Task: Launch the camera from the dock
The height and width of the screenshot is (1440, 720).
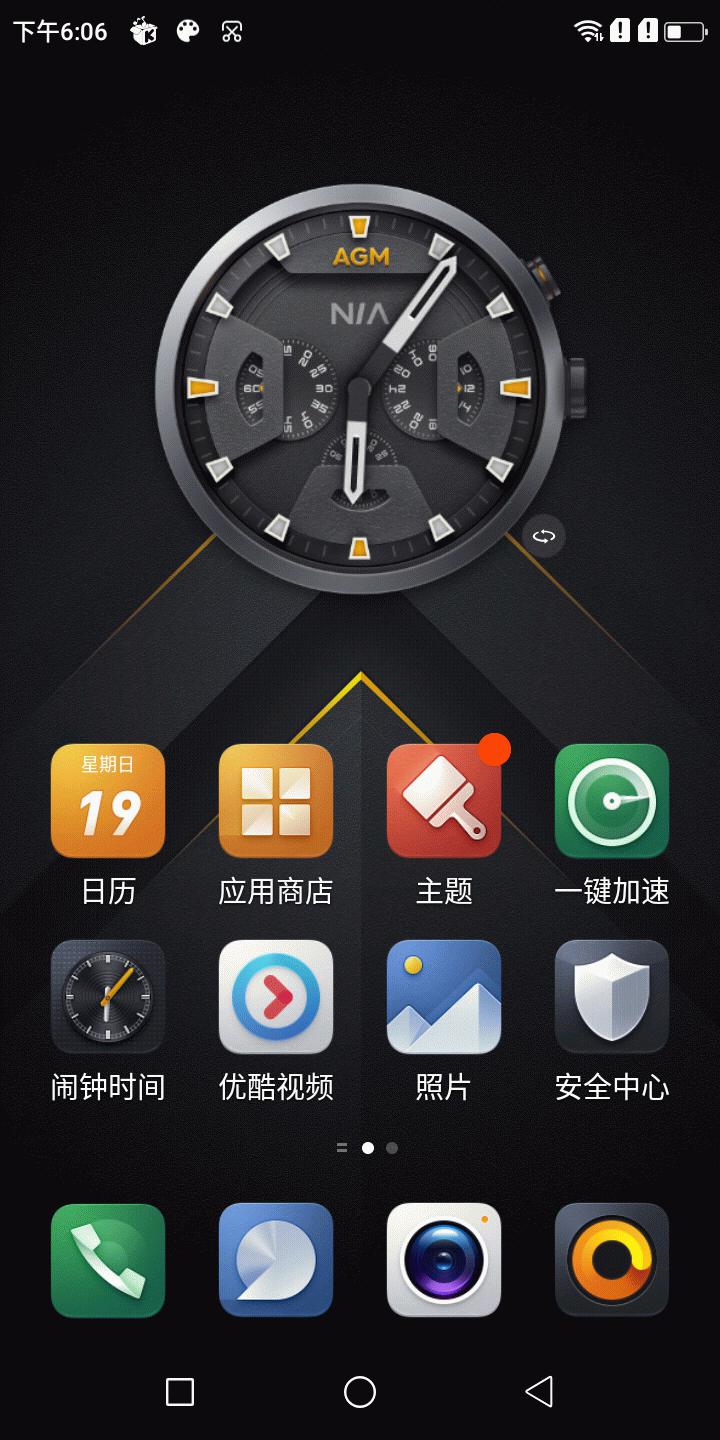Action: pos(444,1260)
